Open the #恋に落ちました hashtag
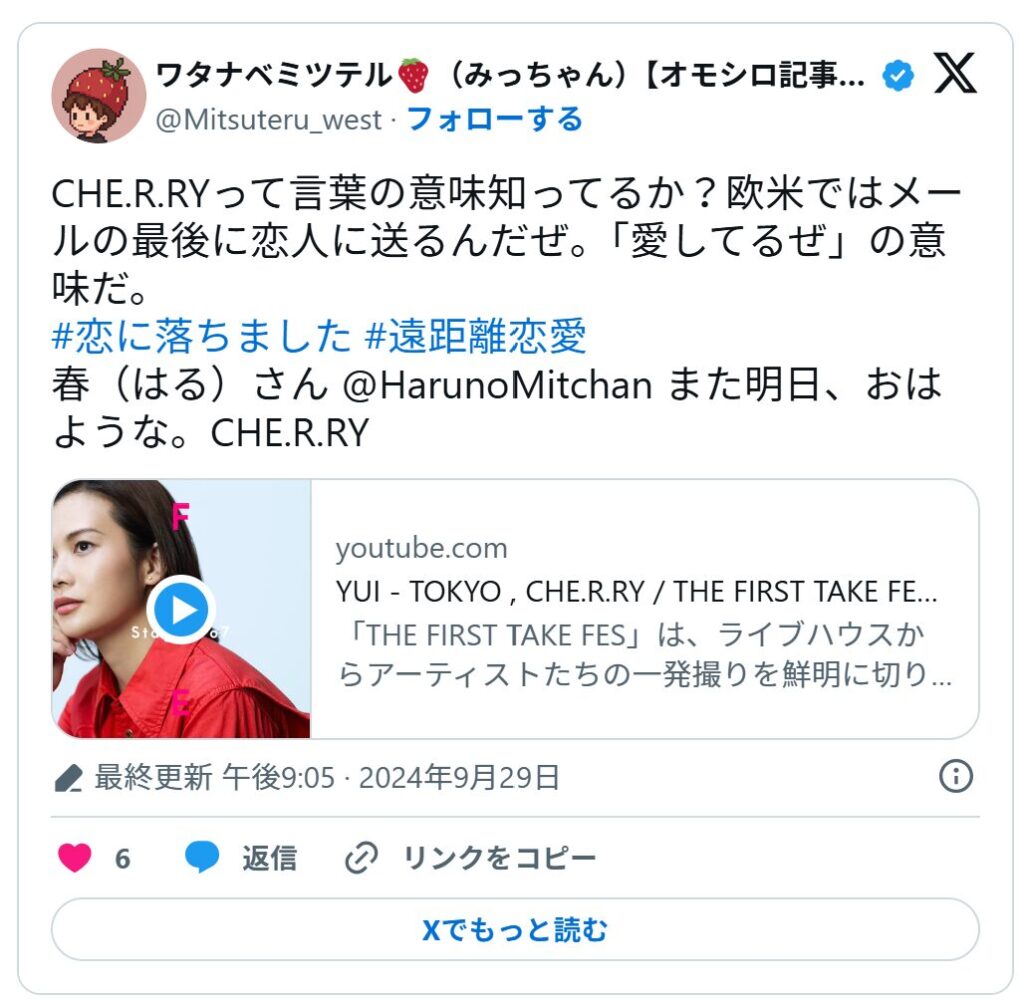Screen dimensions: 1024x1004 tap(201, 337)
